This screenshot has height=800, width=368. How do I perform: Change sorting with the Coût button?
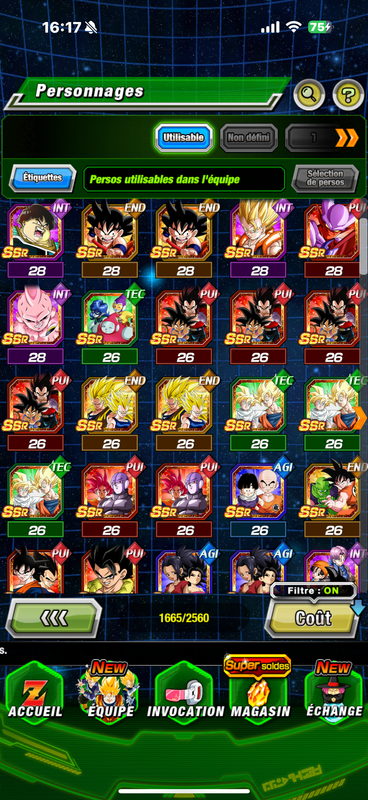[x=312, y=618]
